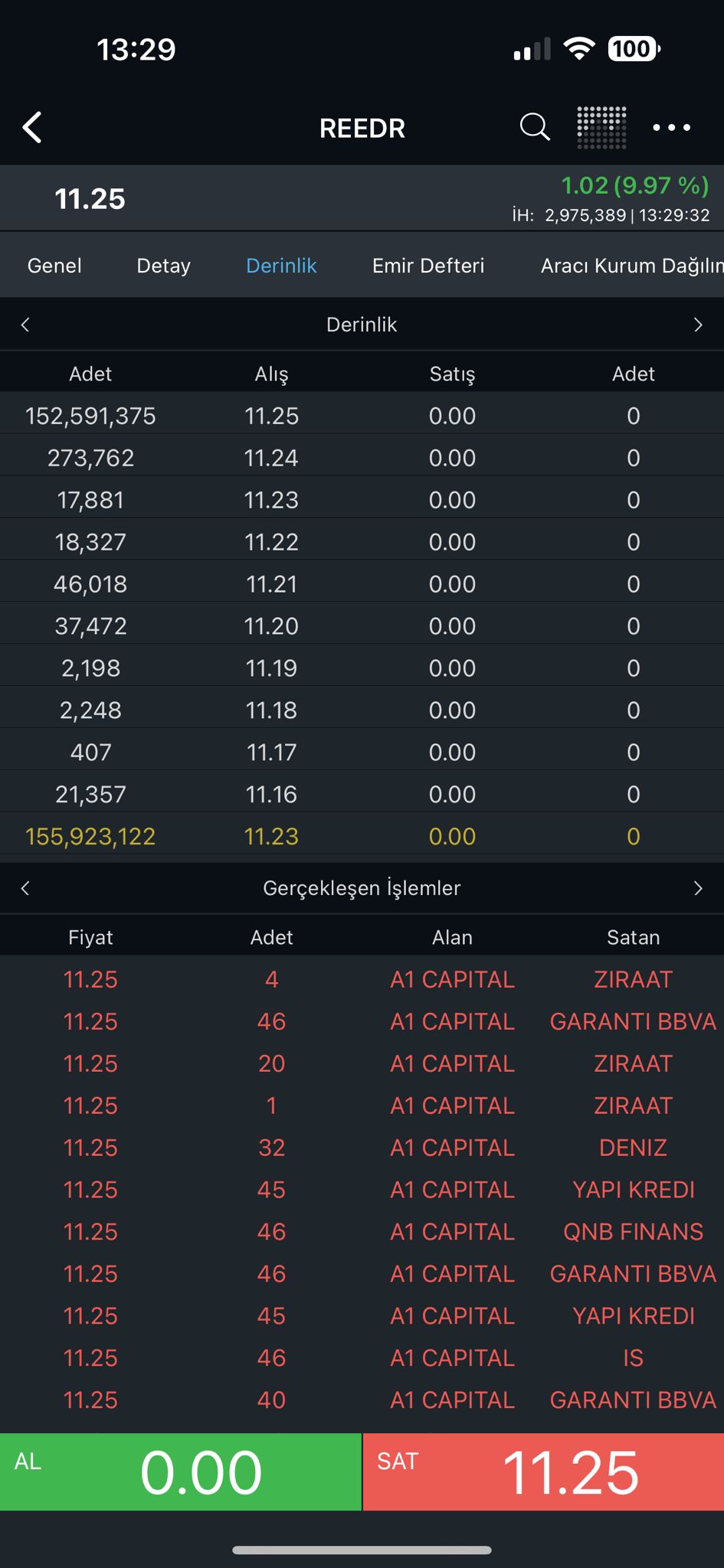Select the 11.24 bid depth row
724x1568 pixels.
[362, 458]
